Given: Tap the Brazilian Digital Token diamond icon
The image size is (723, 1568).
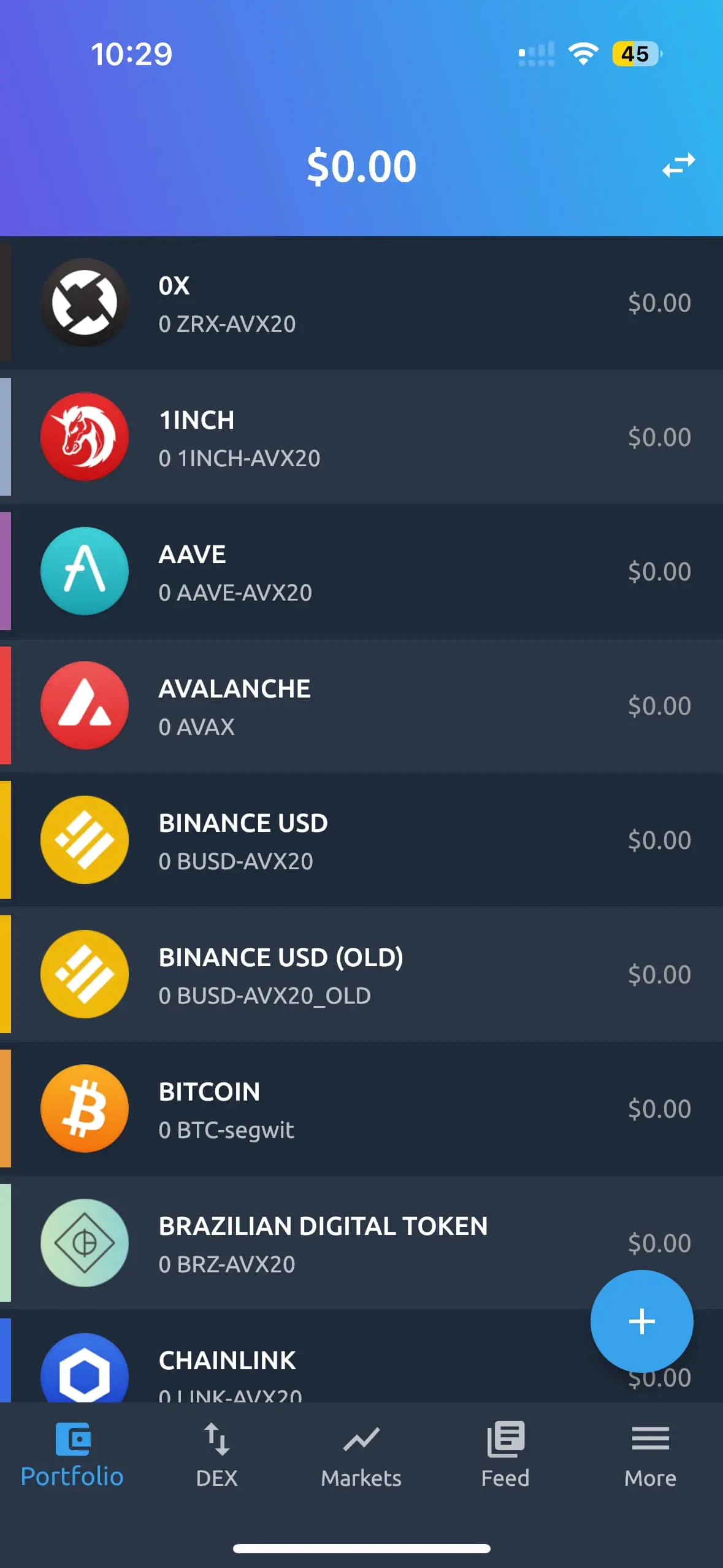Looking at the screenshot, I should click(x=85, y=1243).
